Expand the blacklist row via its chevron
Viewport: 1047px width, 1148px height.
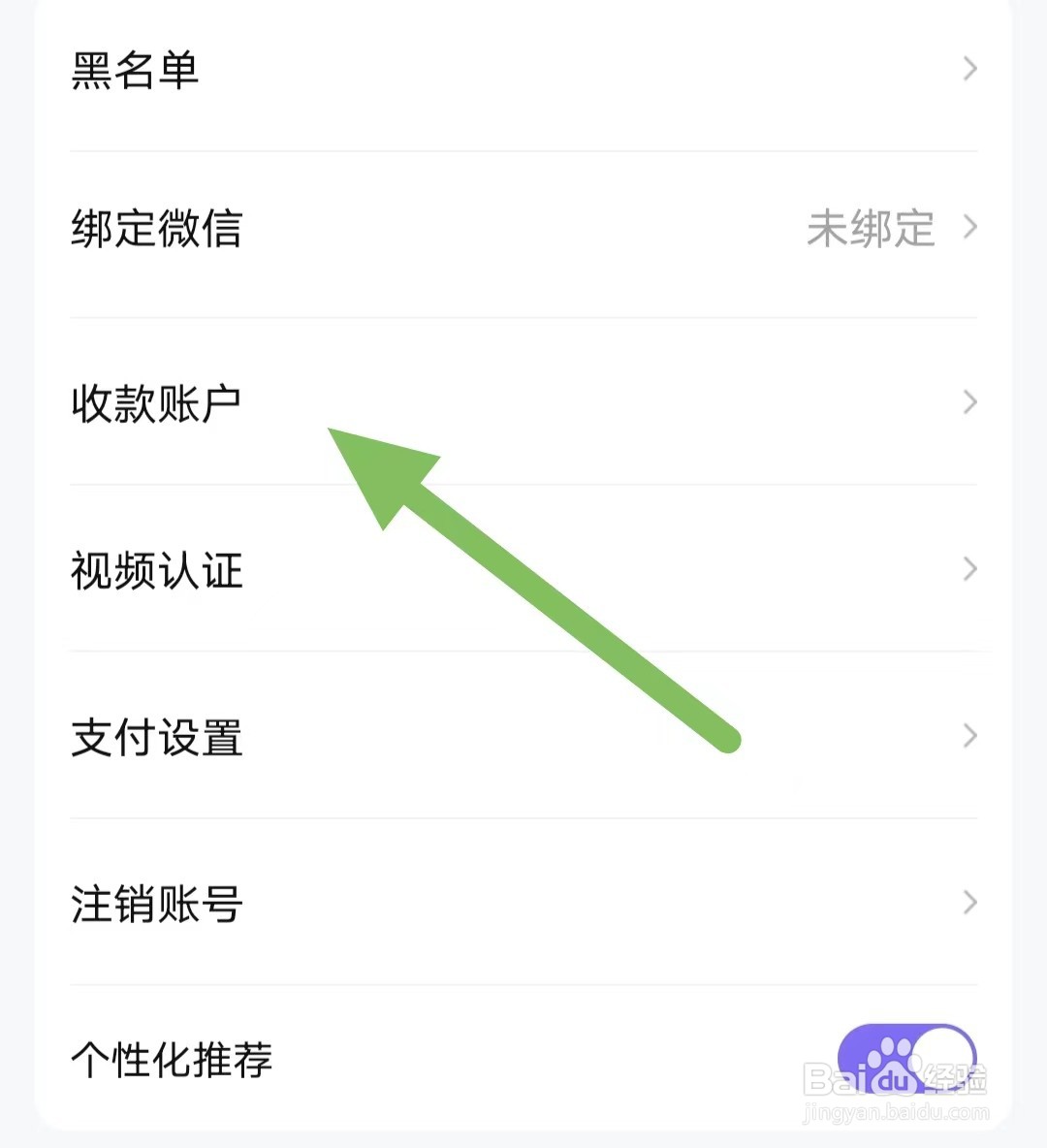click(x=969, y=69)
